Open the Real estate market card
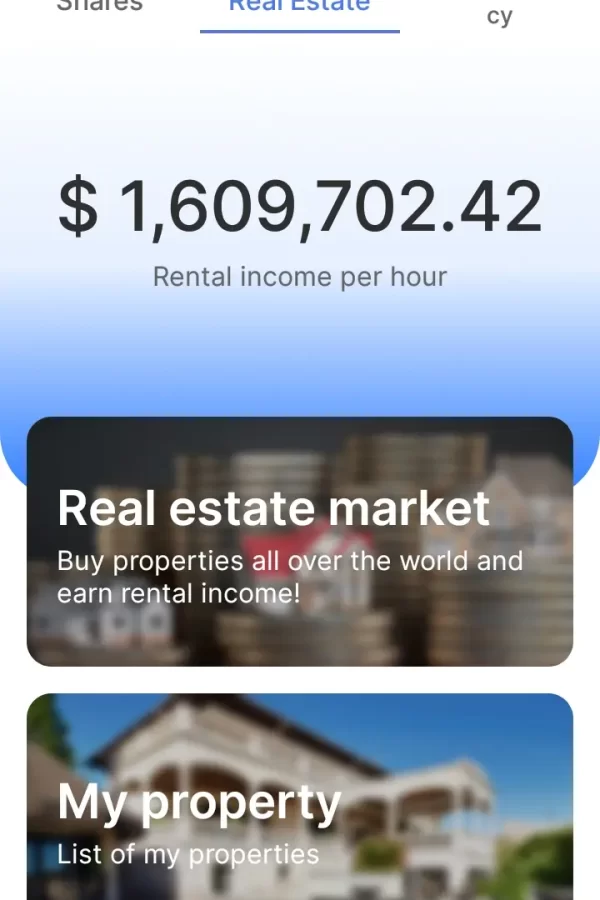Viewport: 600px width, 900px height. pyautogui.click(x=300, y=541)
